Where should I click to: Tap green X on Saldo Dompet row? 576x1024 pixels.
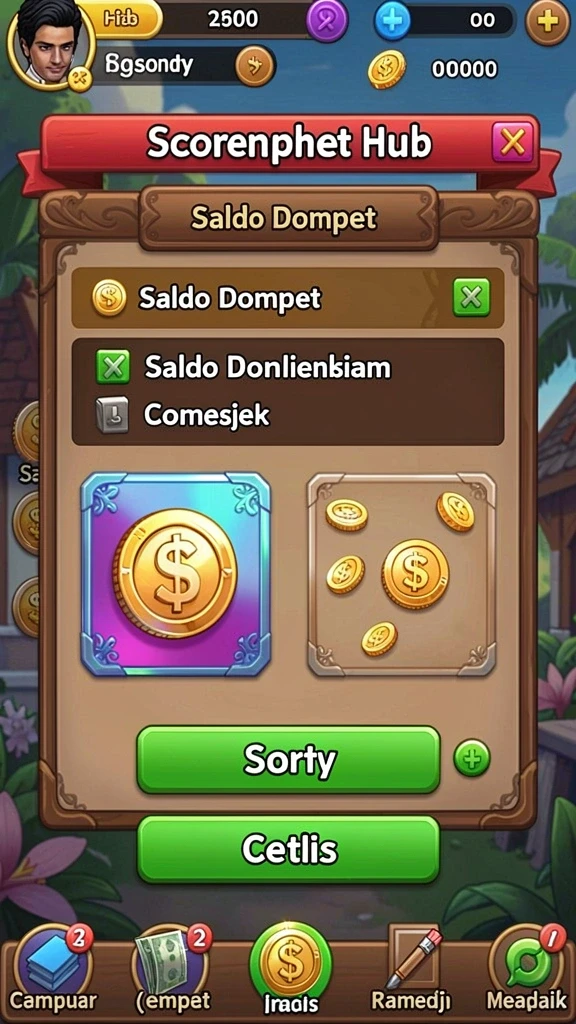(472, 298)
